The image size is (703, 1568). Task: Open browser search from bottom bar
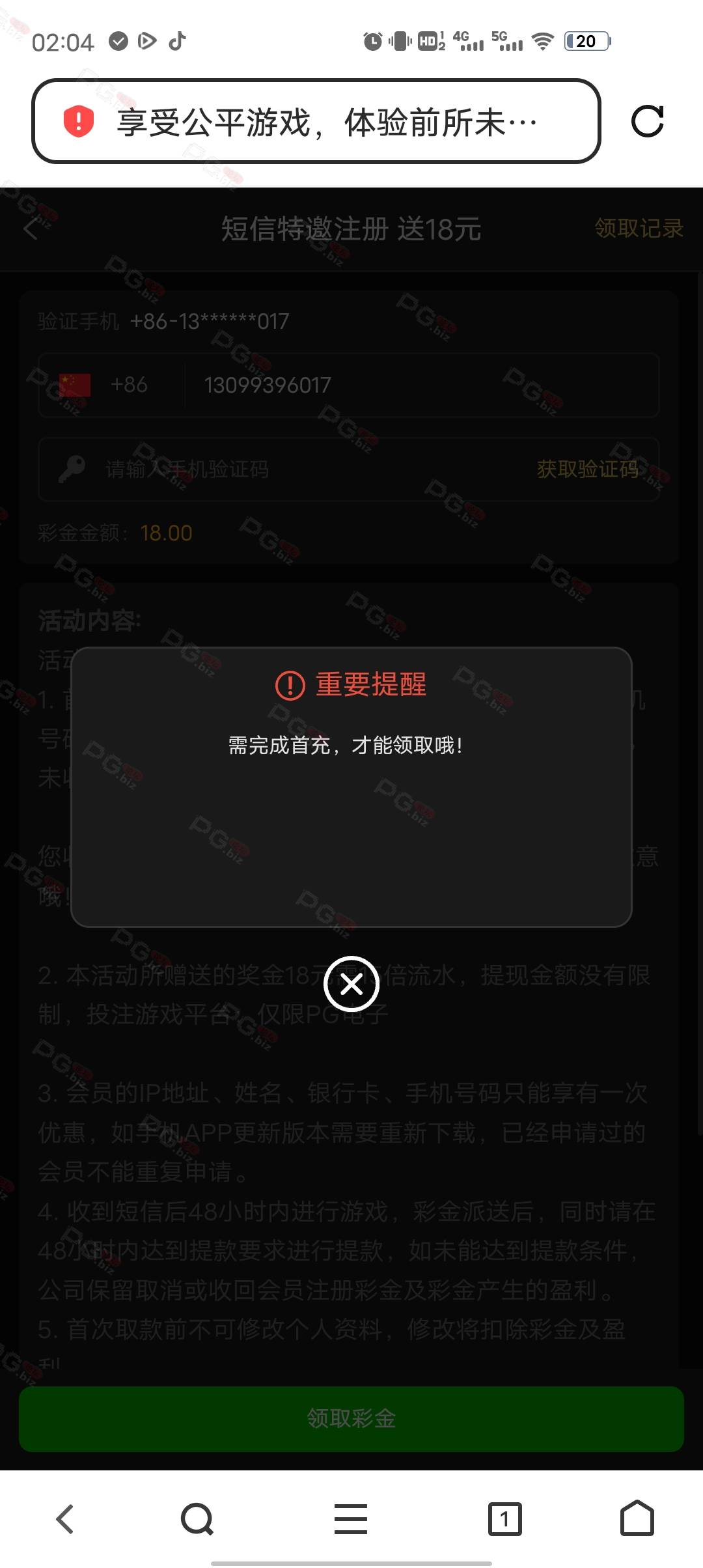[x=197, y=1519]
